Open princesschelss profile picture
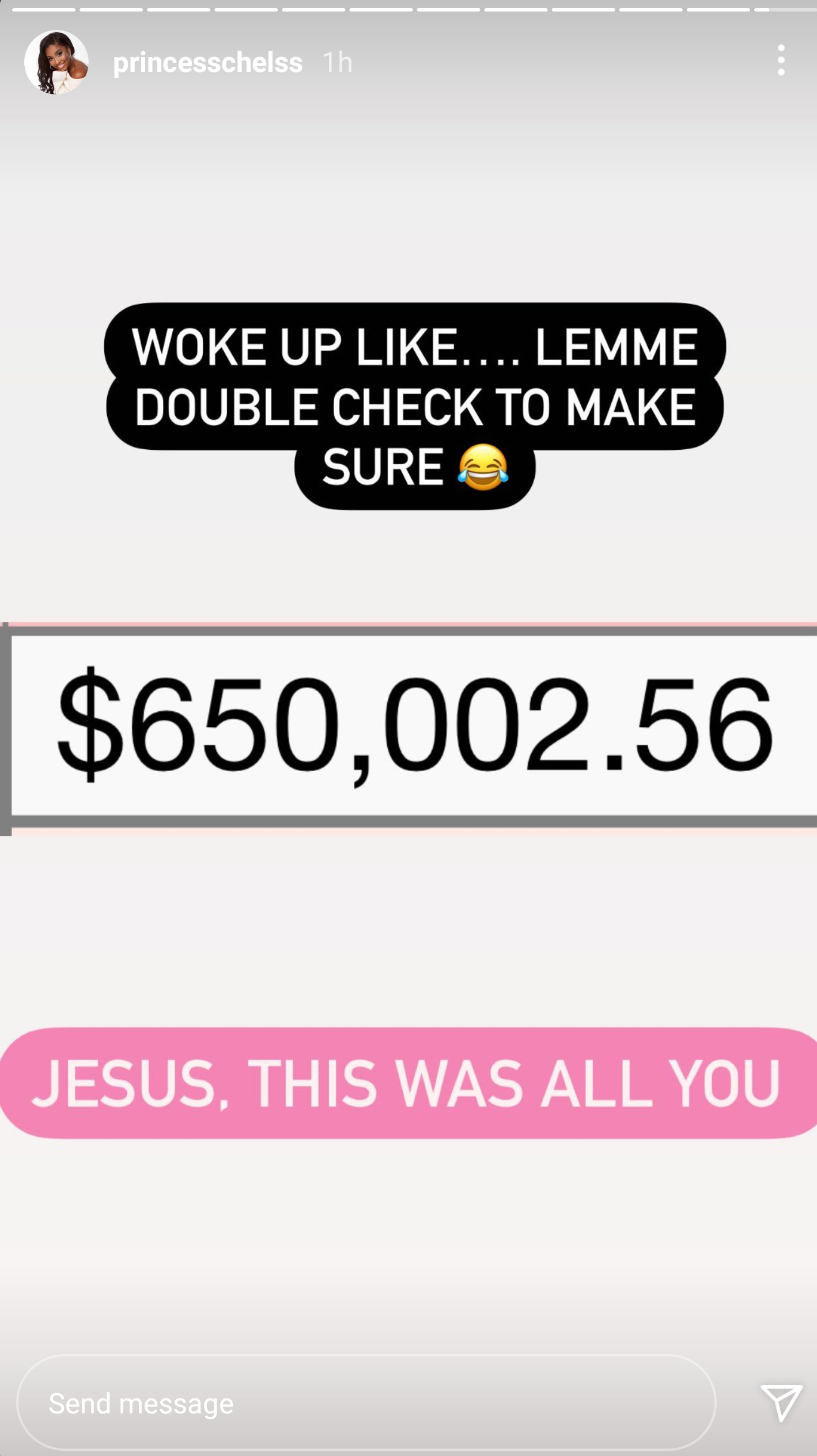 click(56, 62)
